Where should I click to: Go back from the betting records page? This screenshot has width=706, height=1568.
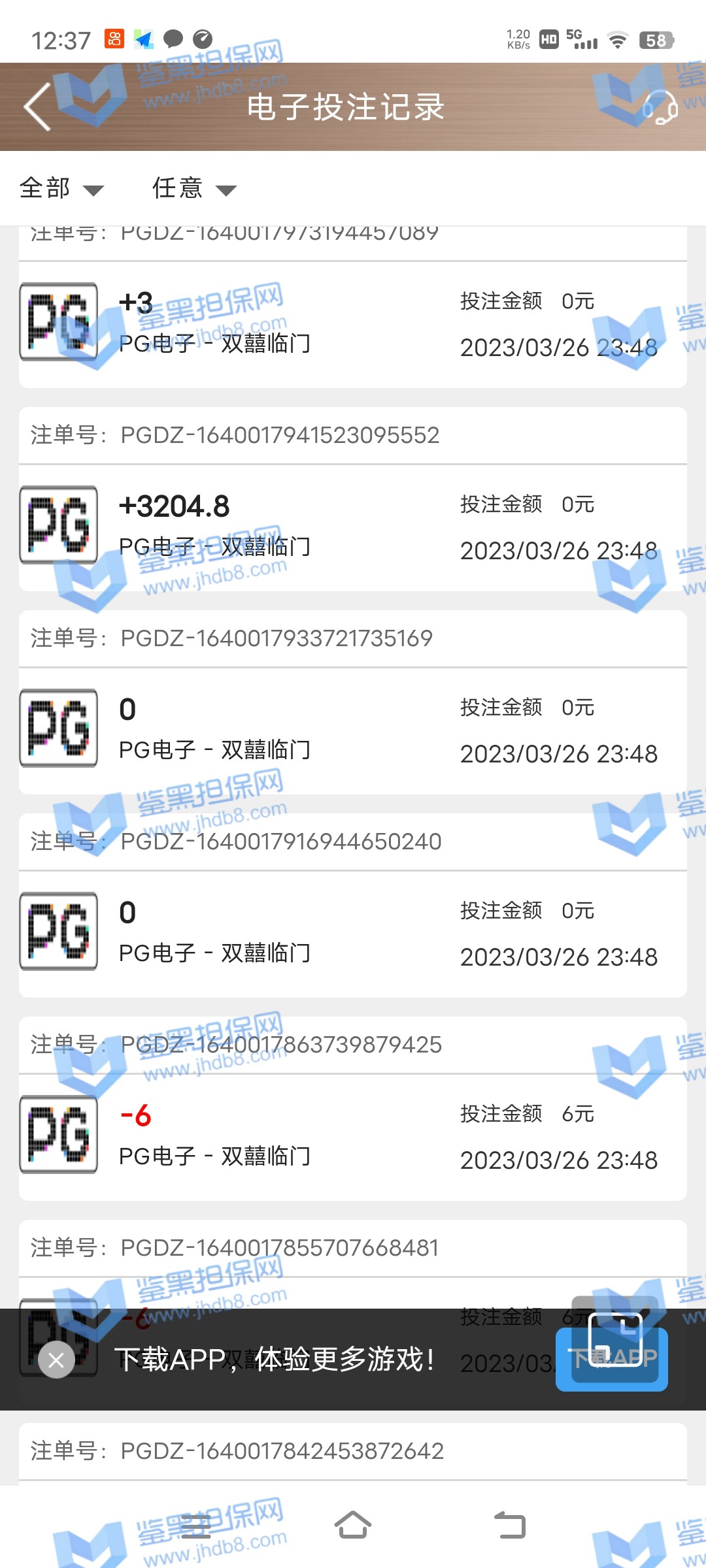(37, 107)
